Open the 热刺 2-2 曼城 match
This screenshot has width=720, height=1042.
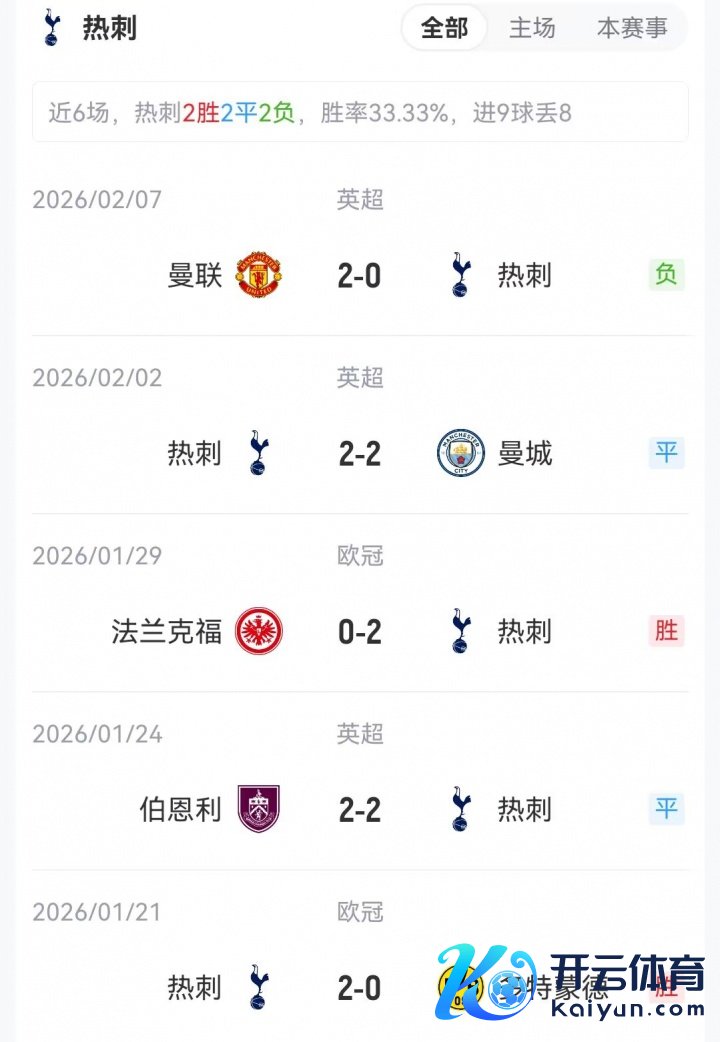(x=360, y=453)
